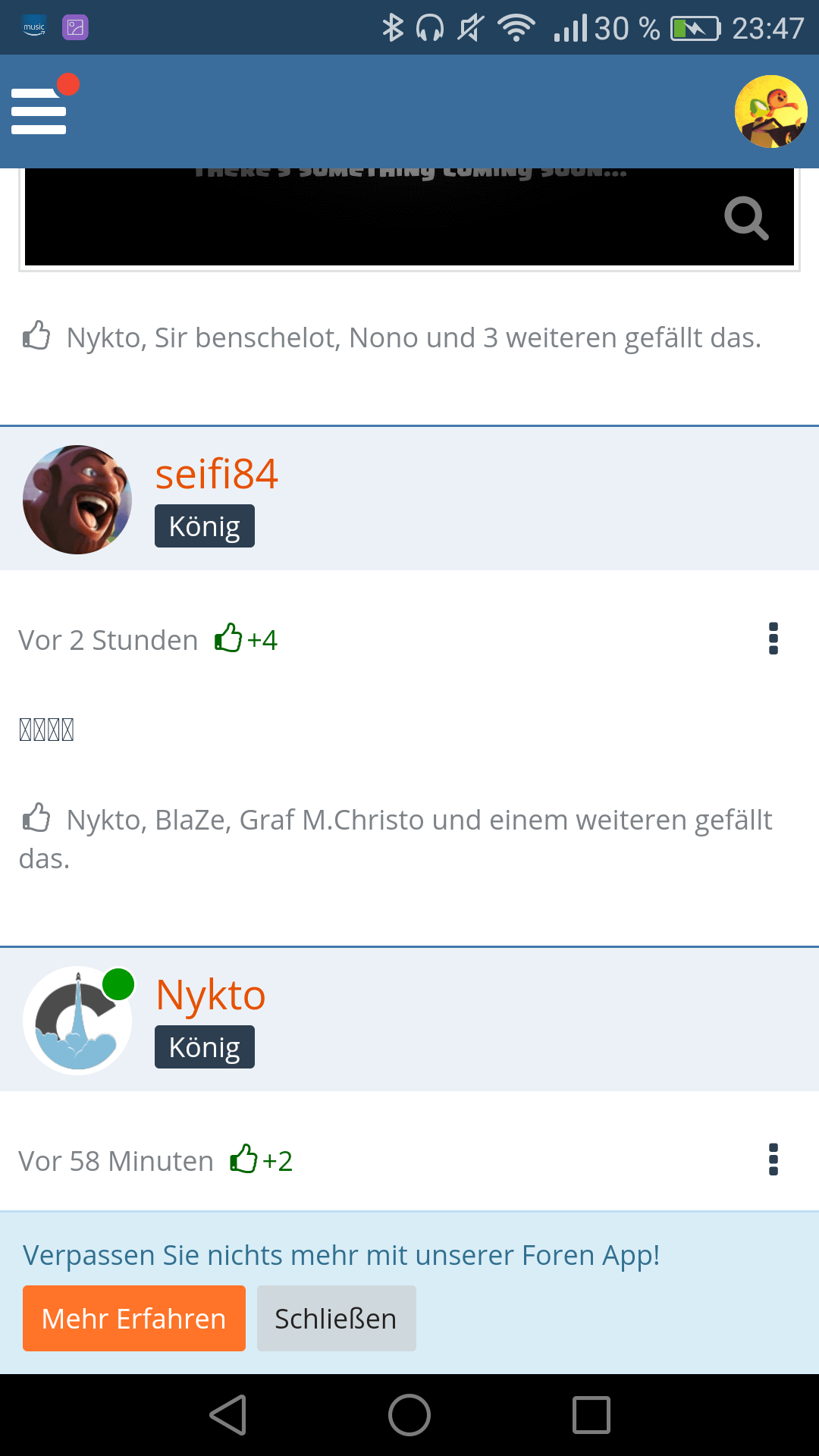819x1456 pixels.
Task: Tap Mehr Erfahren button
Action: 134,1318
